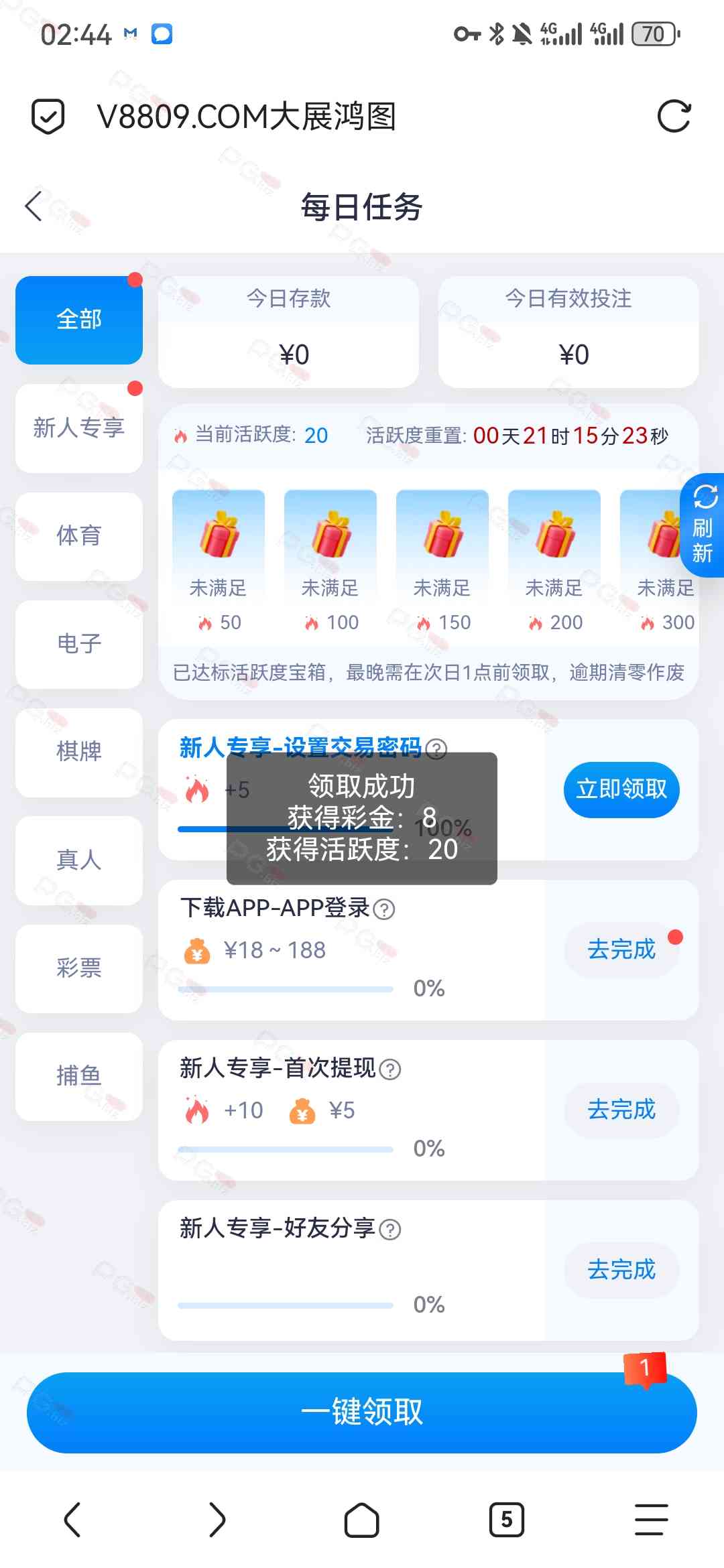Go back using the header arrow
This screenshot has width=724, height=1568.
tap(35, 206)
